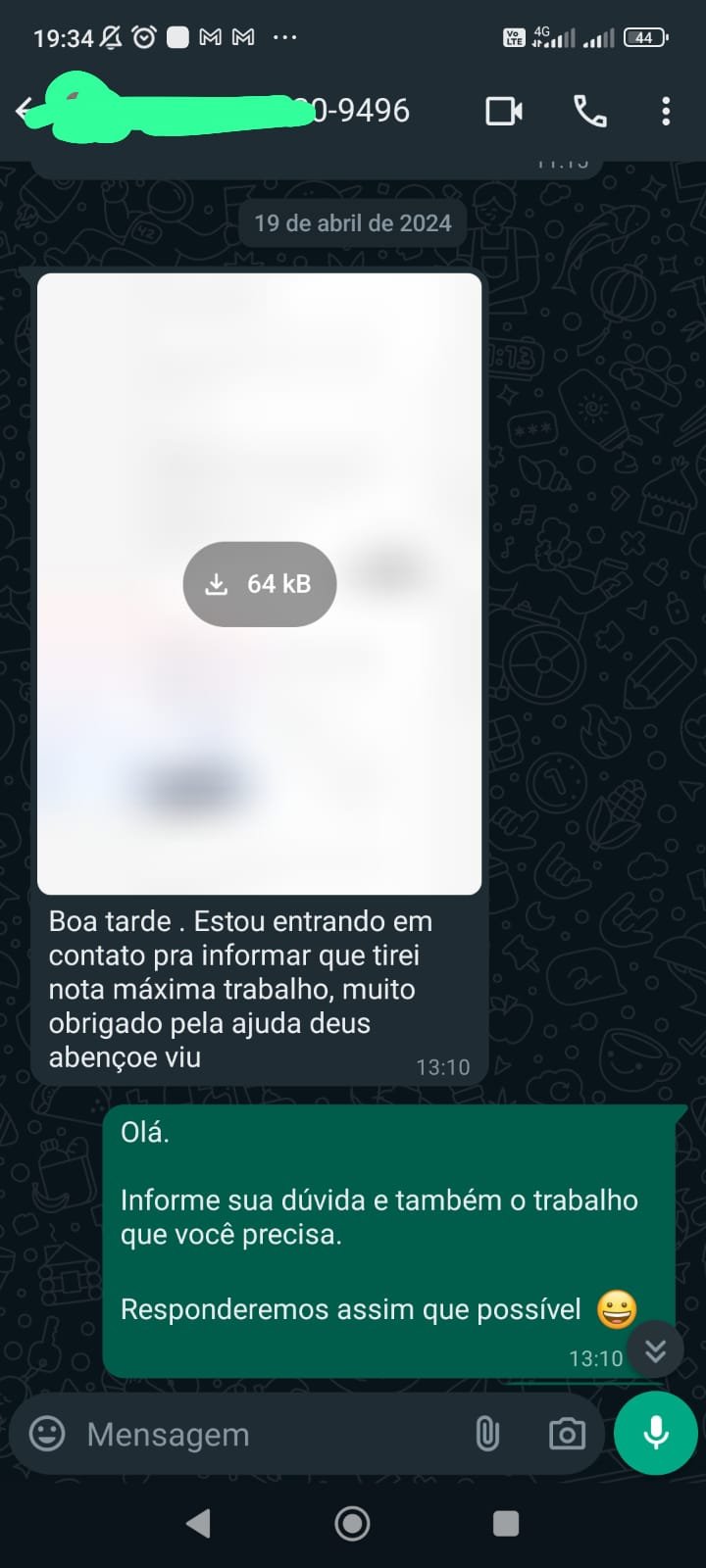Tap the system back button
The width and height of the screenshot is (706, 1568).
click(198, 1523)
